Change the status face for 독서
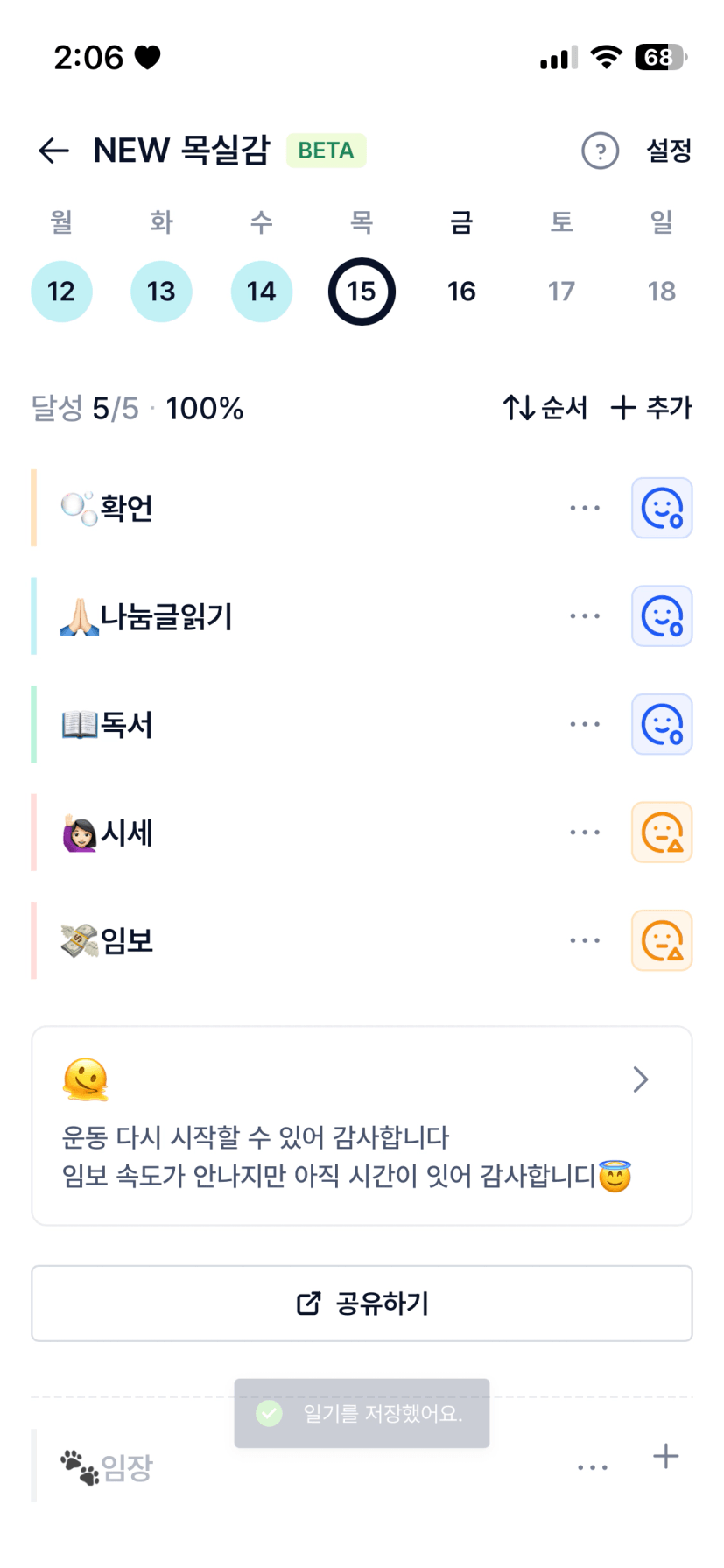Viewport: 724px width, 1568px height. click(x=662, y=725)
